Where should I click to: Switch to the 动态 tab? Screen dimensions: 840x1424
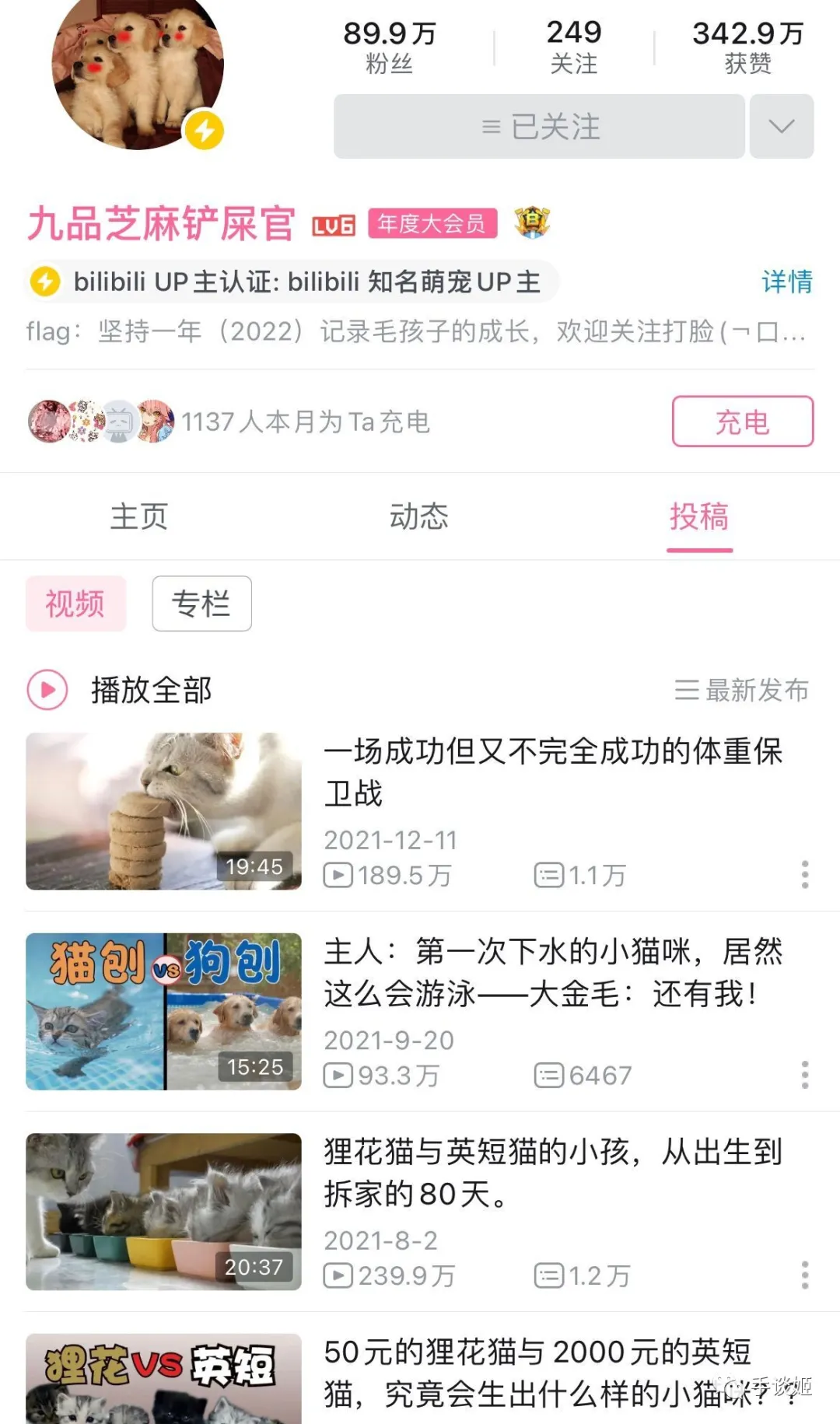pos(419,516)
